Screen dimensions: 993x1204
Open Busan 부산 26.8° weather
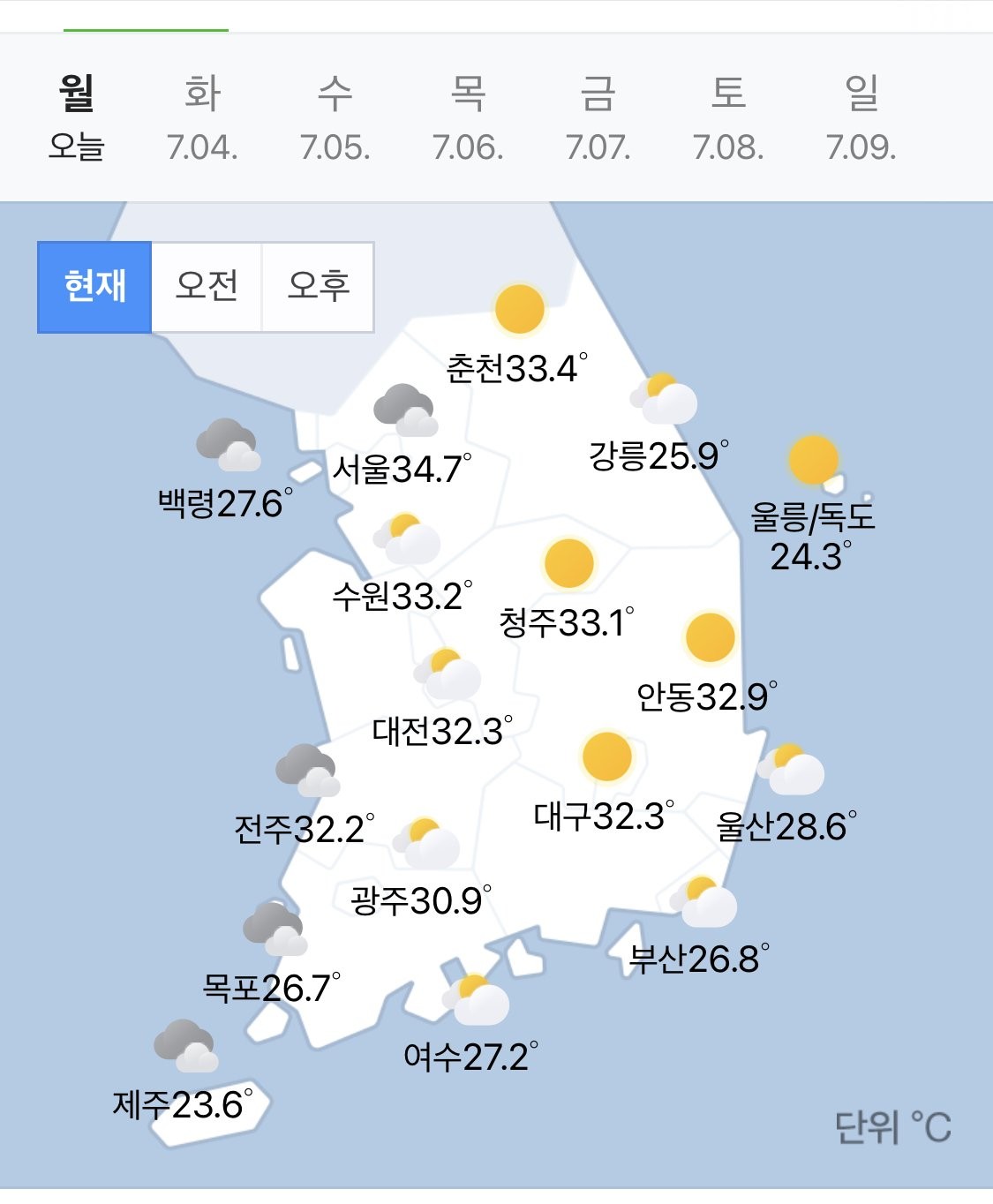tap(698, 958)
